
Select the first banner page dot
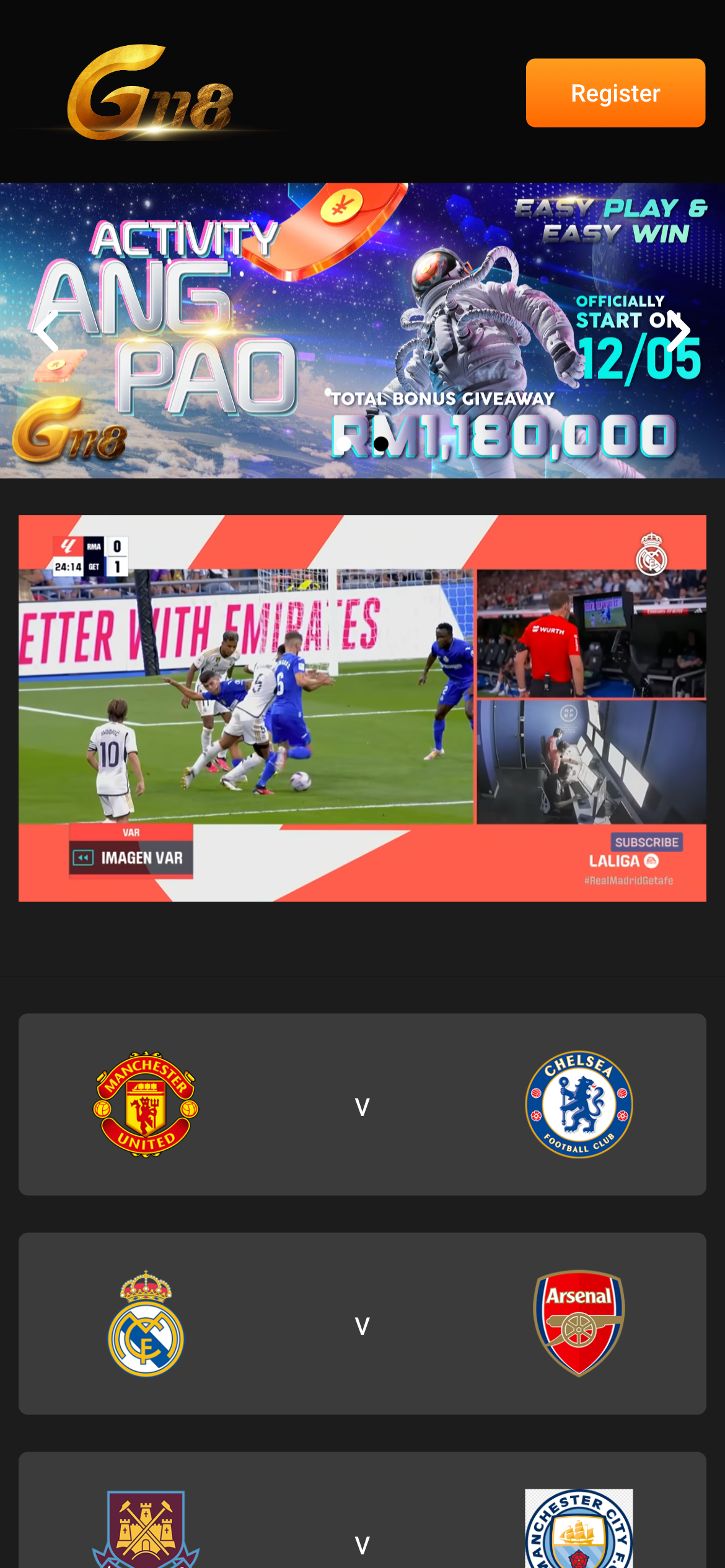(x=344, y=444)
